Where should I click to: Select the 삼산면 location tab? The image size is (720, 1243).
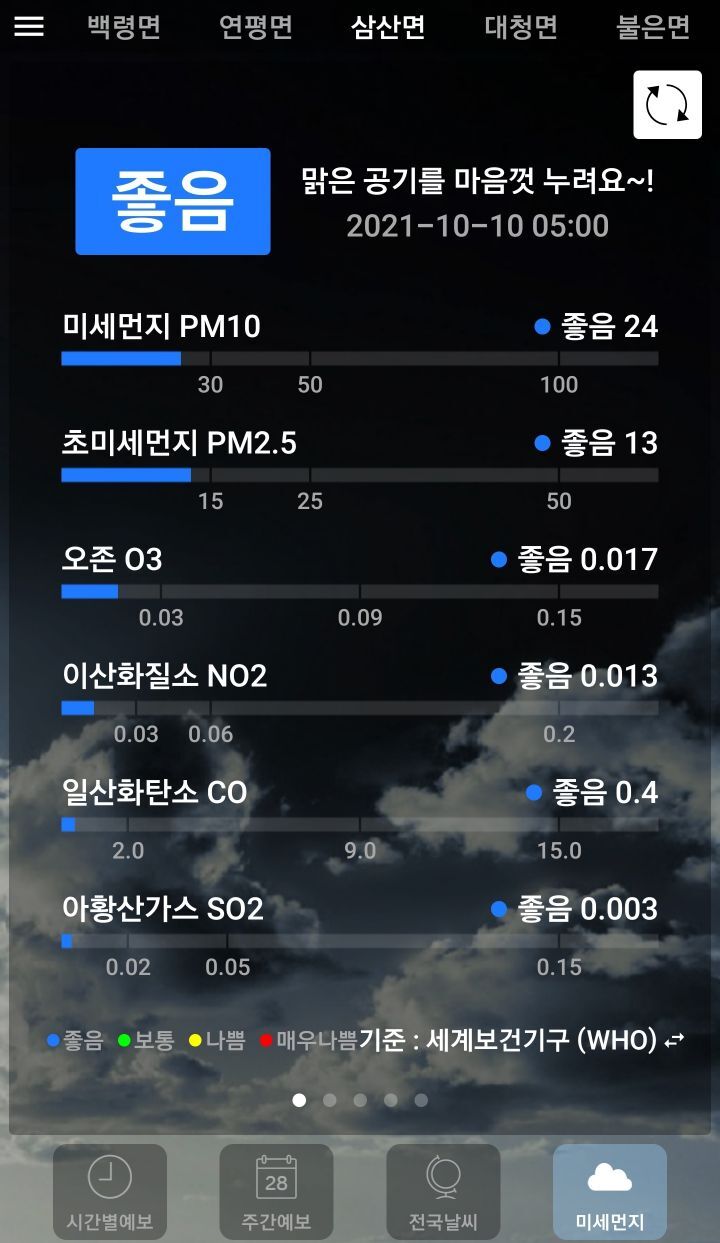point(388,27)
